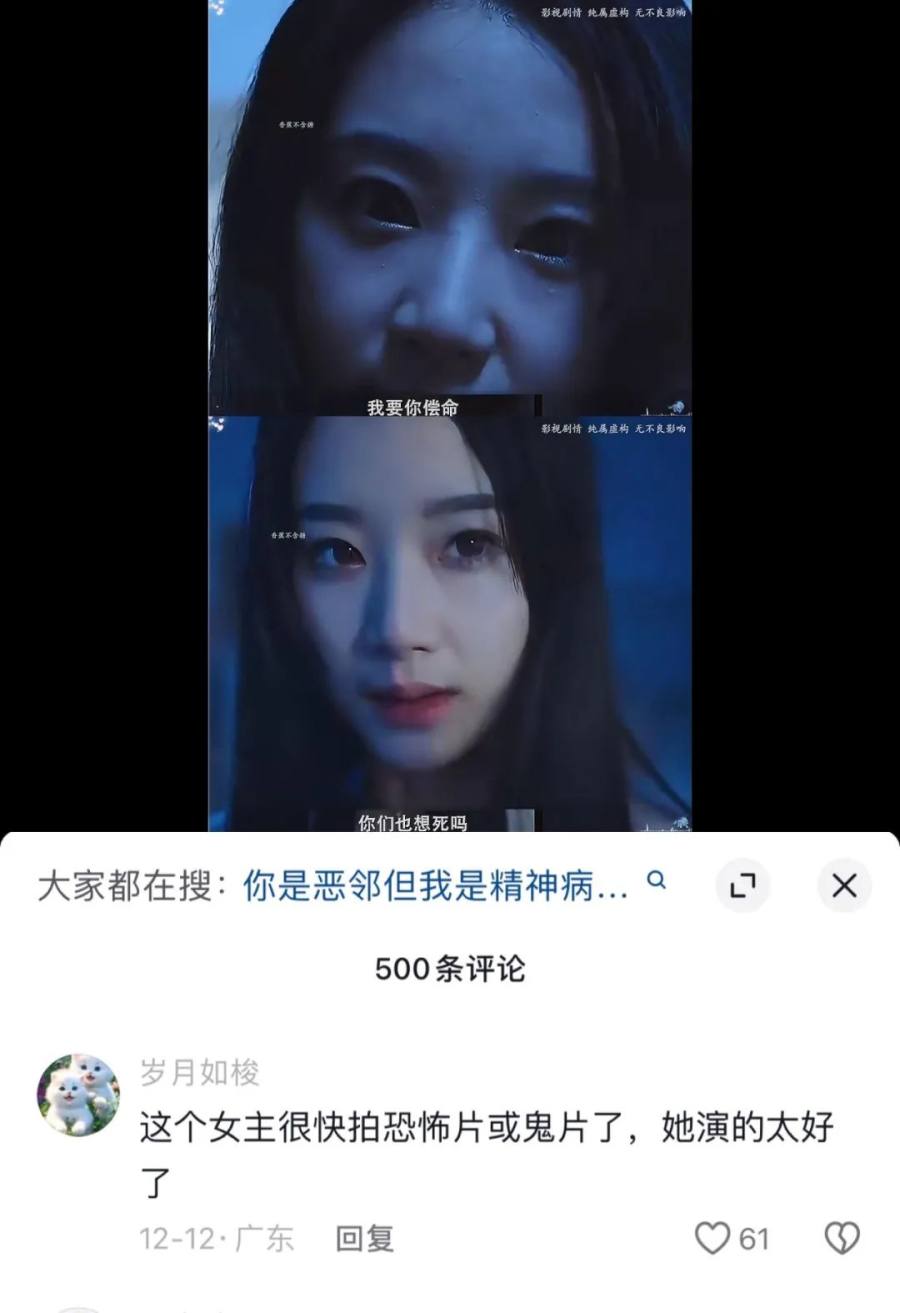Search the suggested query 你是恶邻但我是精神病
Image resolution: width=900 pixels, height=1313 pixels.
coord(435,886)
